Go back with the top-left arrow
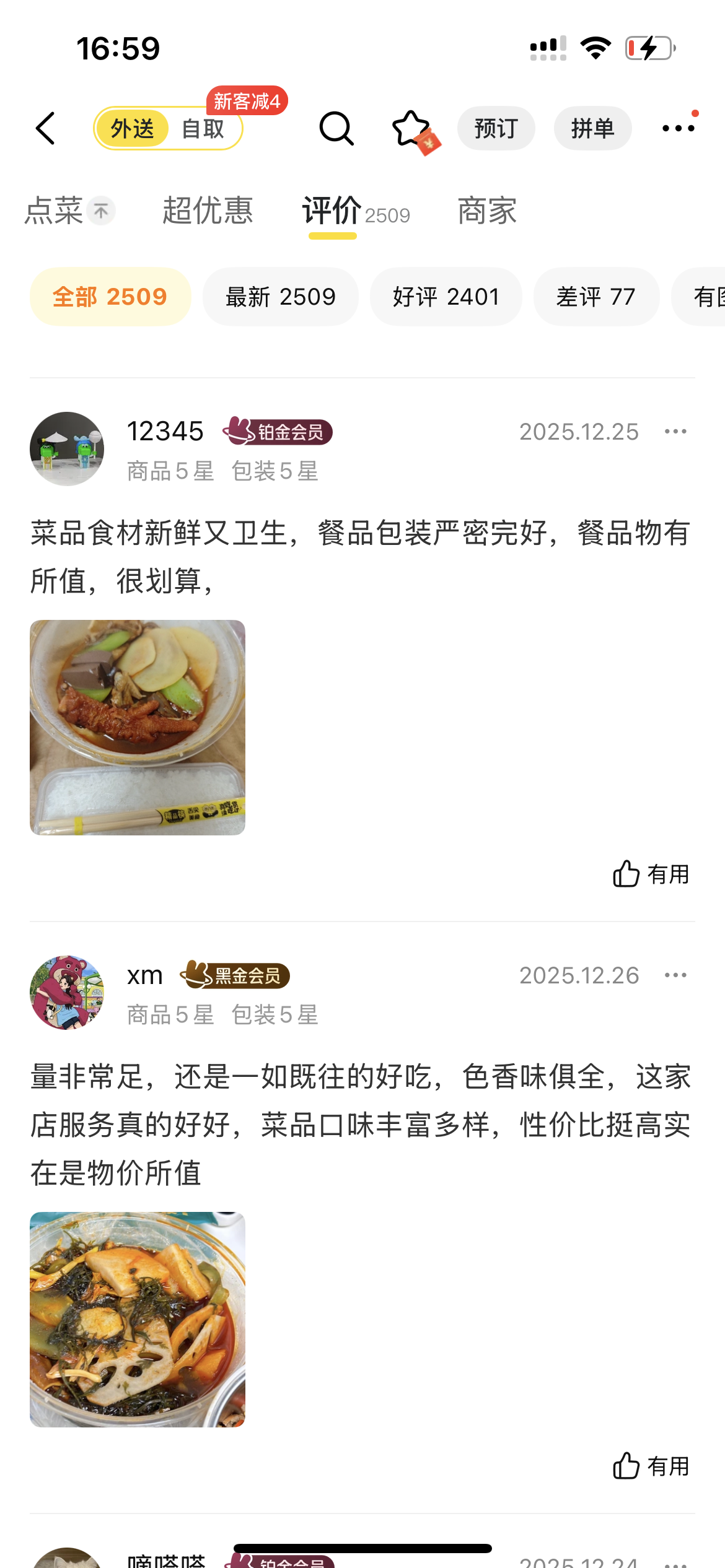725x1568 pixels. pos(46,129)
